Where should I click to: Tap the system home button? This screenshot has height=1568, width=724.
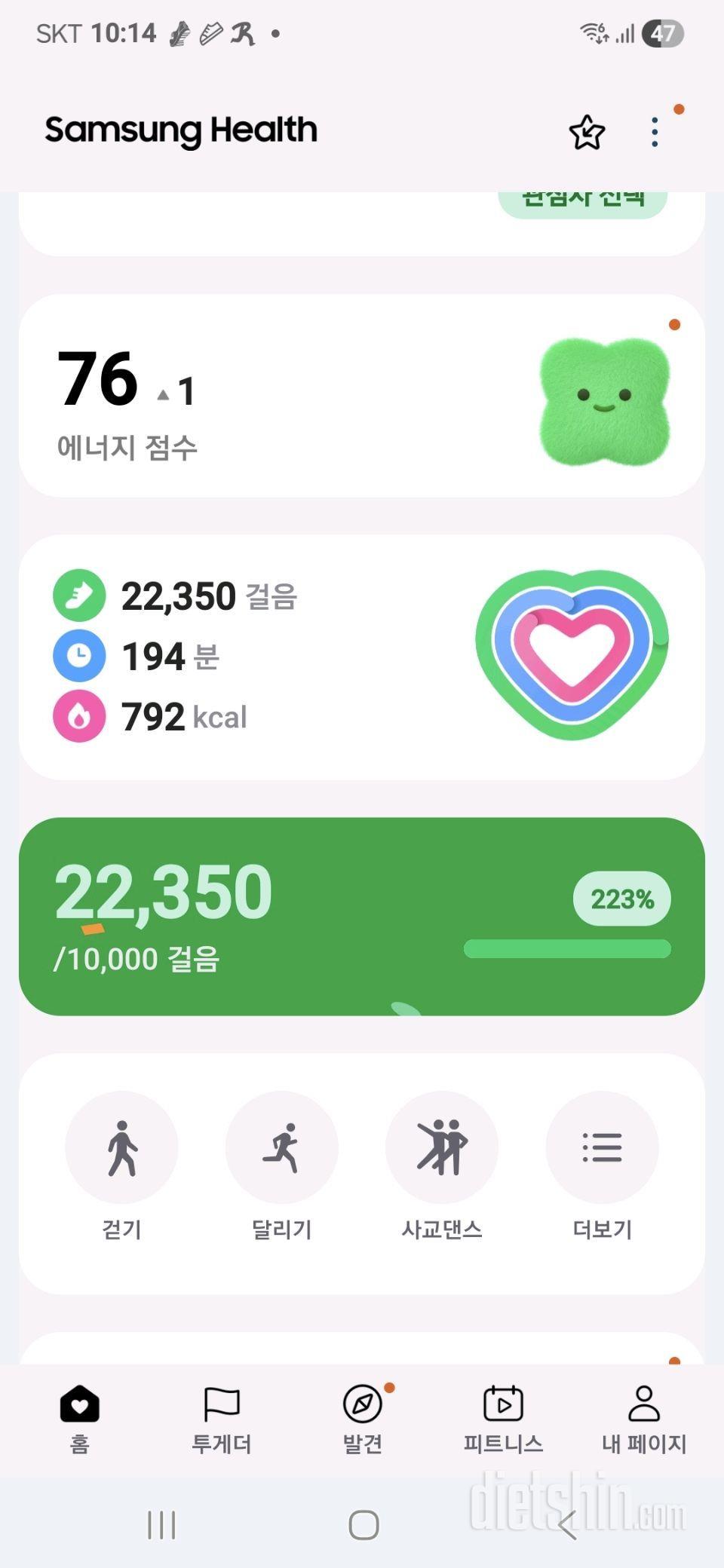(364, 1525)
